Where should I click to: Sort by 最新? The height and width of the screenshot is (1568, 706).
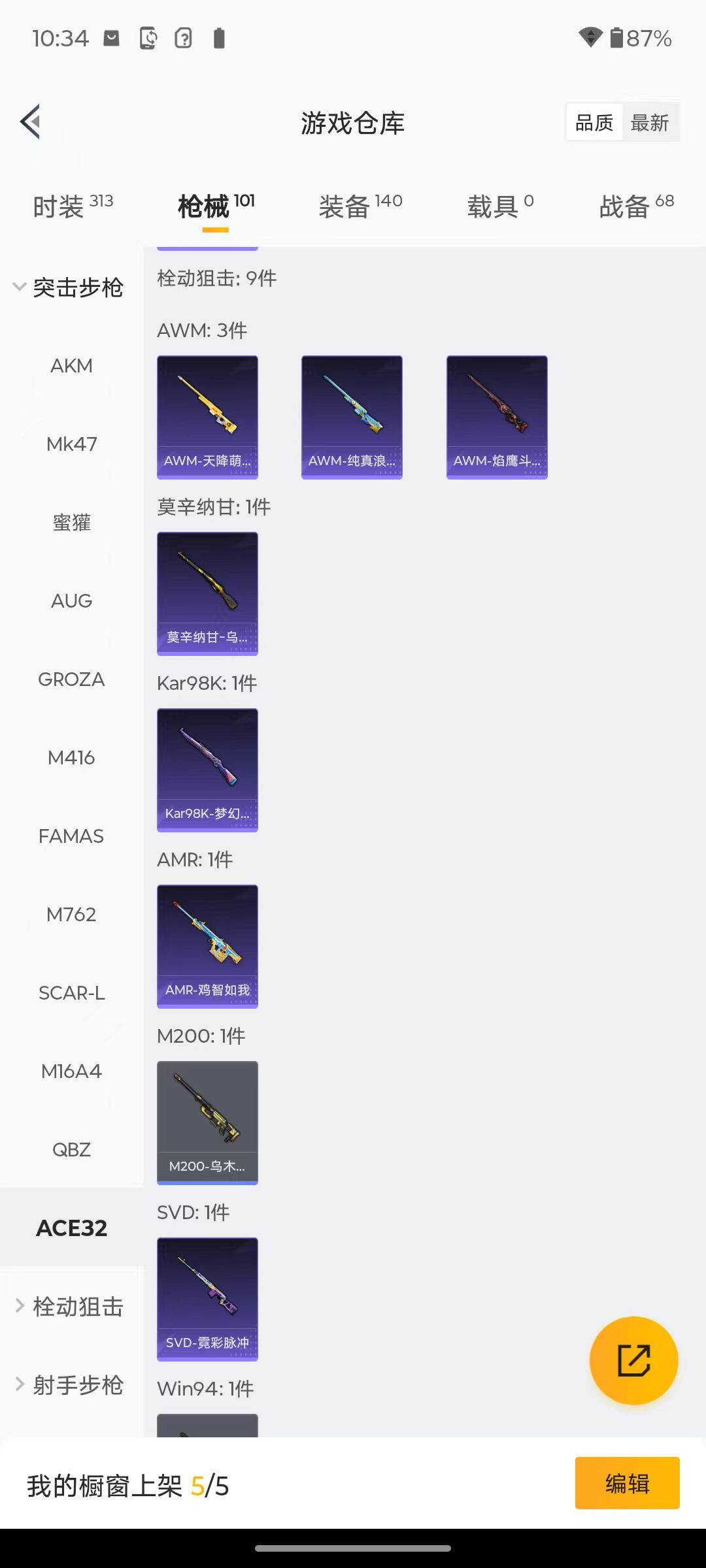(649, 122)
